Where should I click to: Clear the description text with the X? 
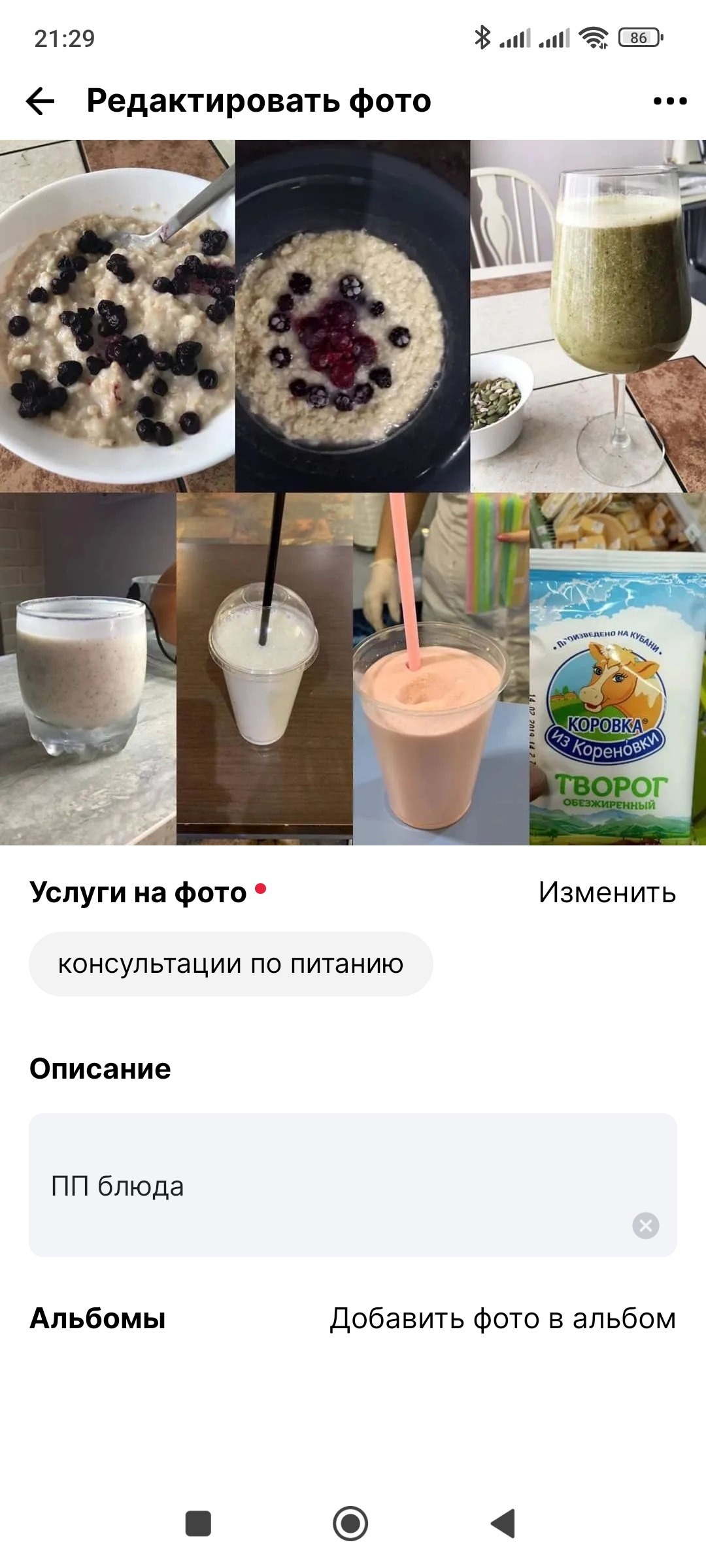pos(646,1226)
